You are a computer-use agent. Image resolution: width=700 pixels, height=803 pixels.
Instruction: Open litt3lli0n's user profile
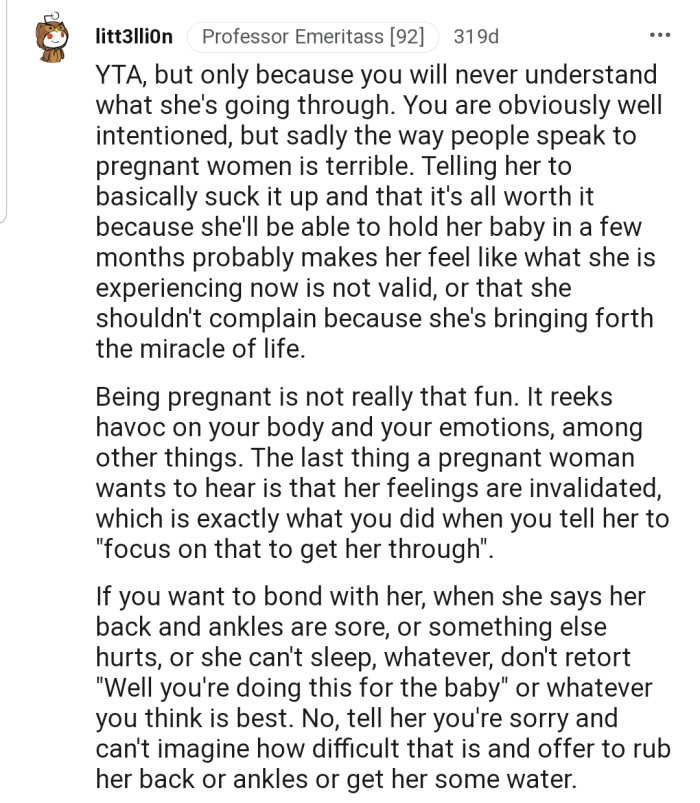tap(135, 37)
